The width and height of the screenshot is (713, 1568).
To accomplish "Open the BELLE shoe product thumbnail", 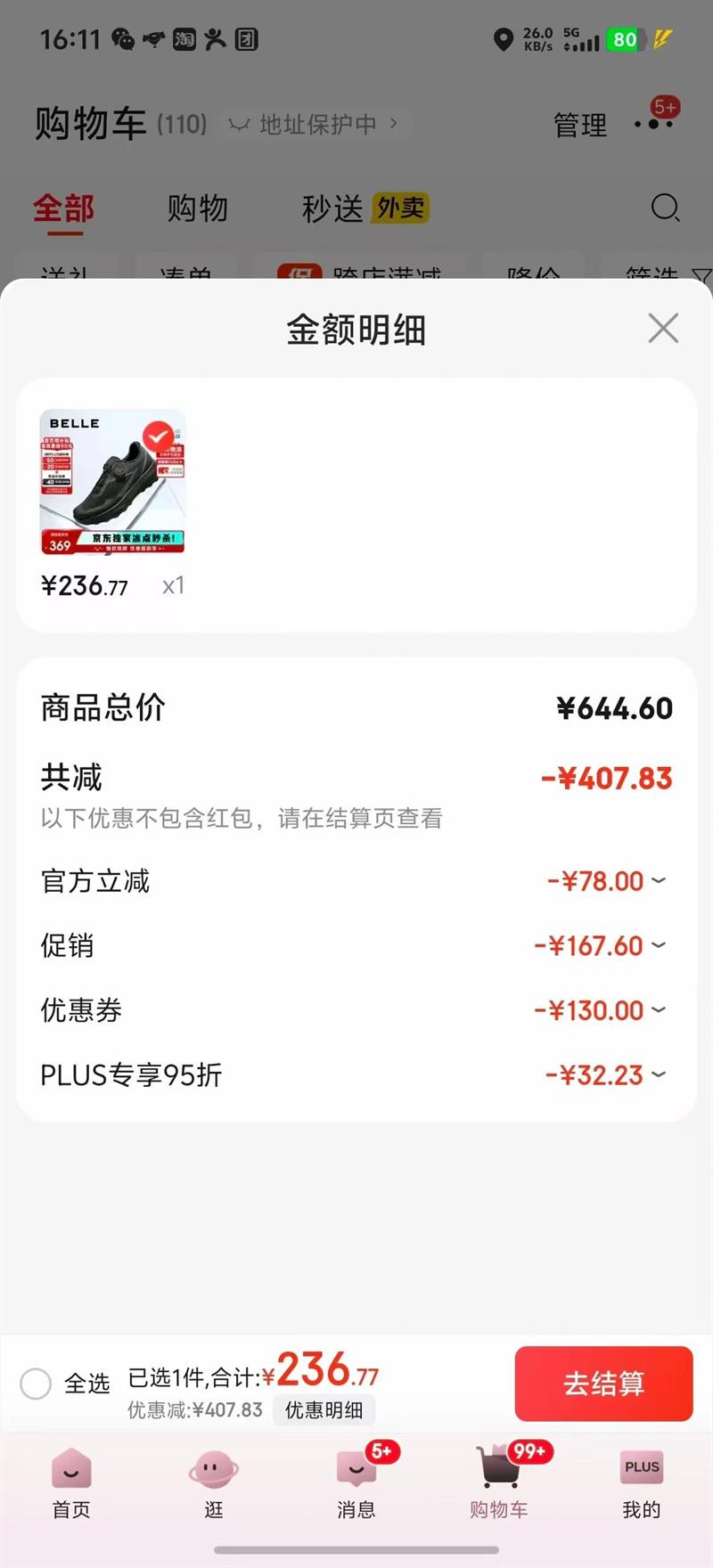I will 112,482.
